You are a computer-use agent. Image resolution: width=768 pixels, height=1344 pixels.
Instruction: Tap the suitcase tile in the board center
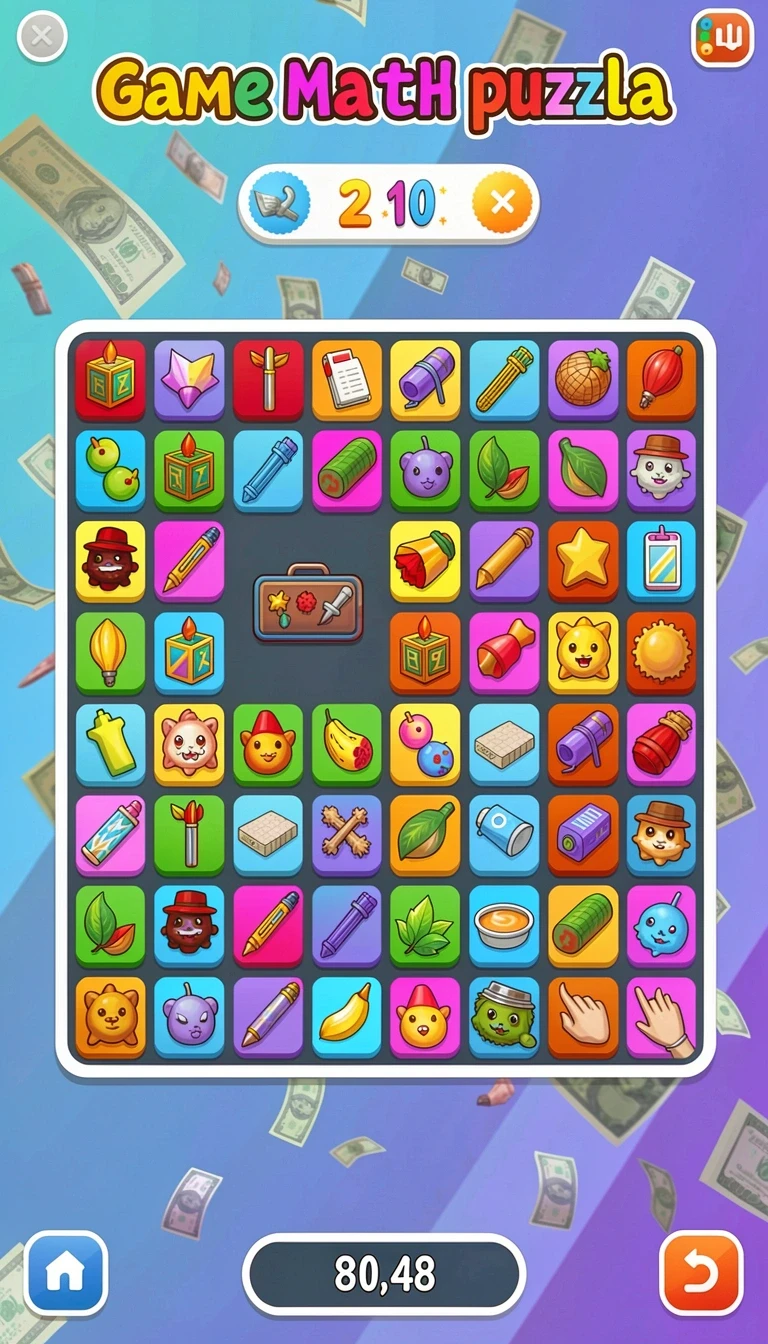tap(308, 605)
